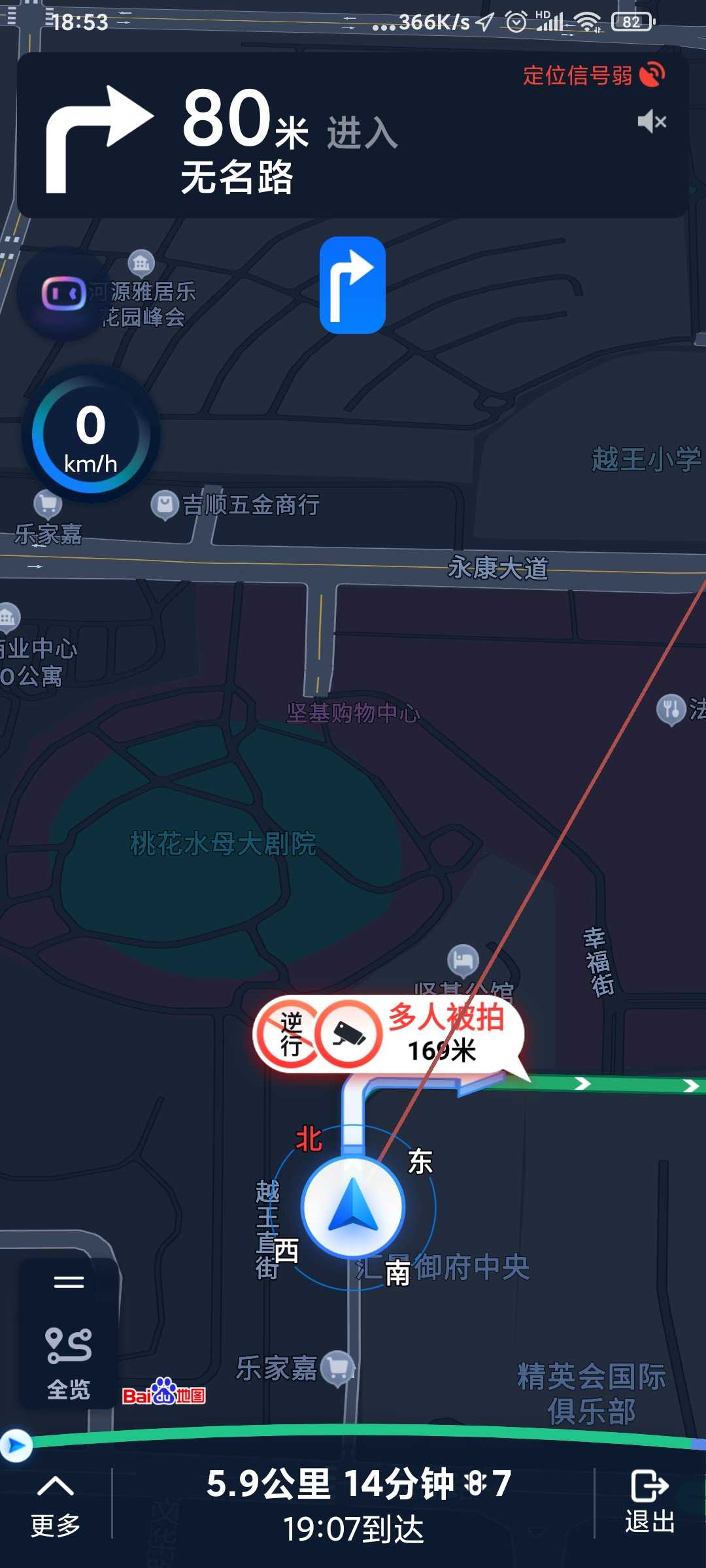
Task: Open the 吉顺五金商行 place marker
Action: click(x=237, y=505)
